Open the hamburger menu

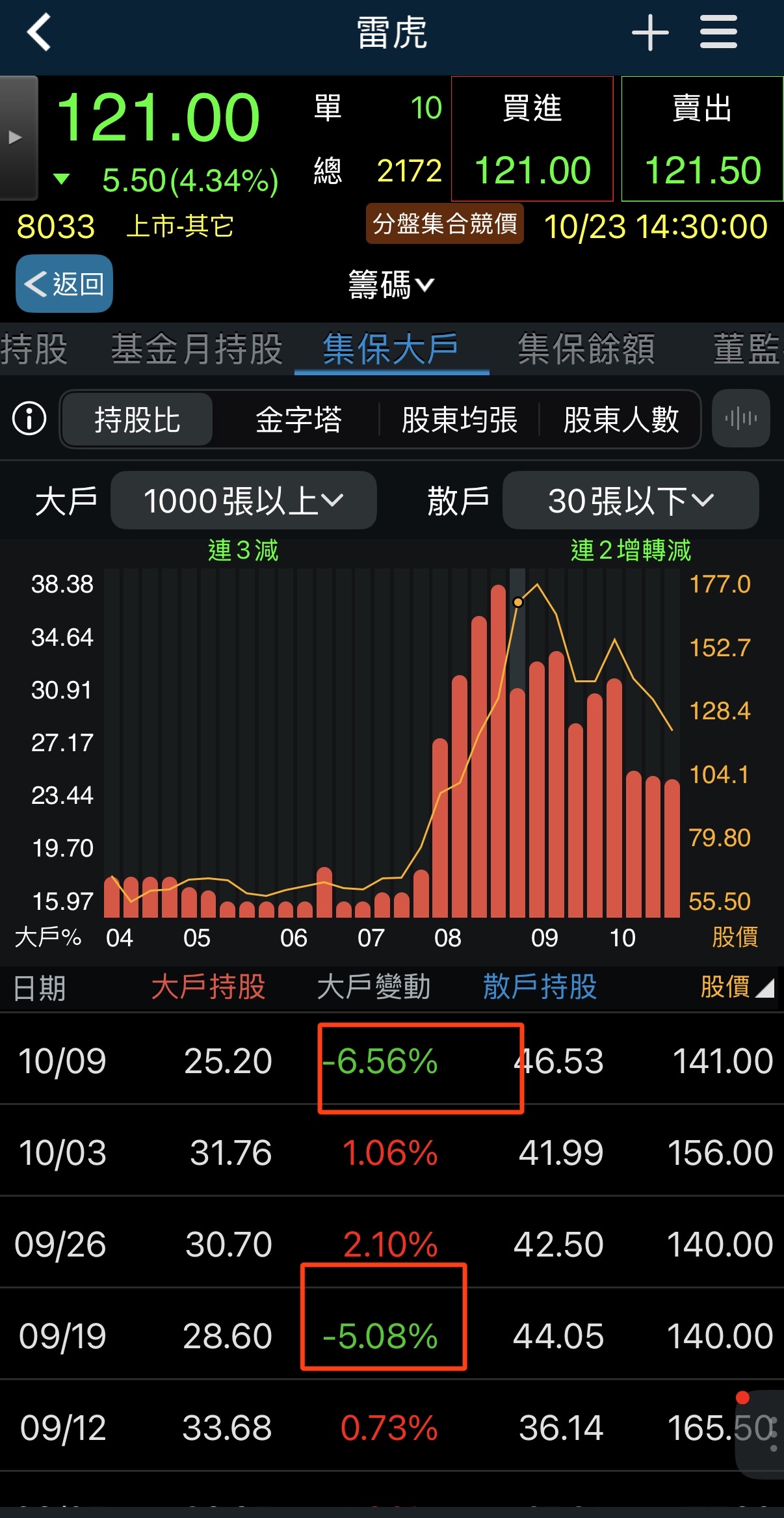[718, 33]
